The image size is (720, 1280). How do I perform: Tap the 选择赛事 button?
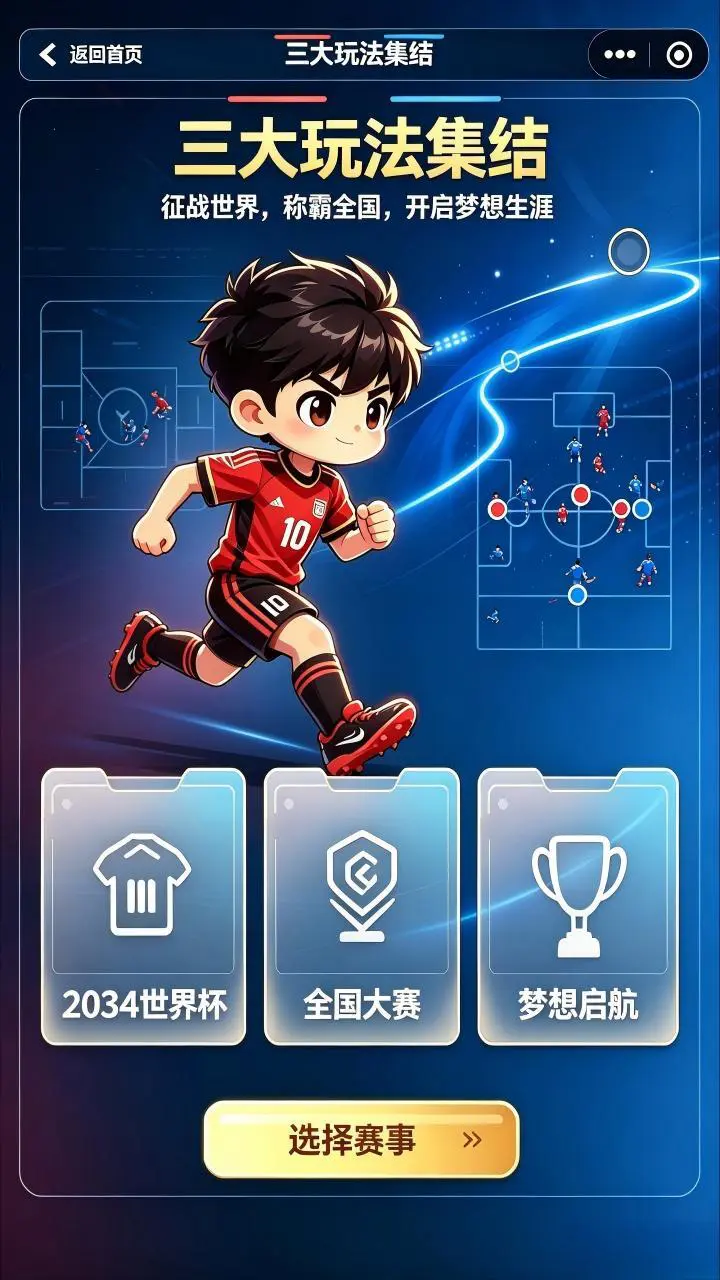(x=361, y=1140)
